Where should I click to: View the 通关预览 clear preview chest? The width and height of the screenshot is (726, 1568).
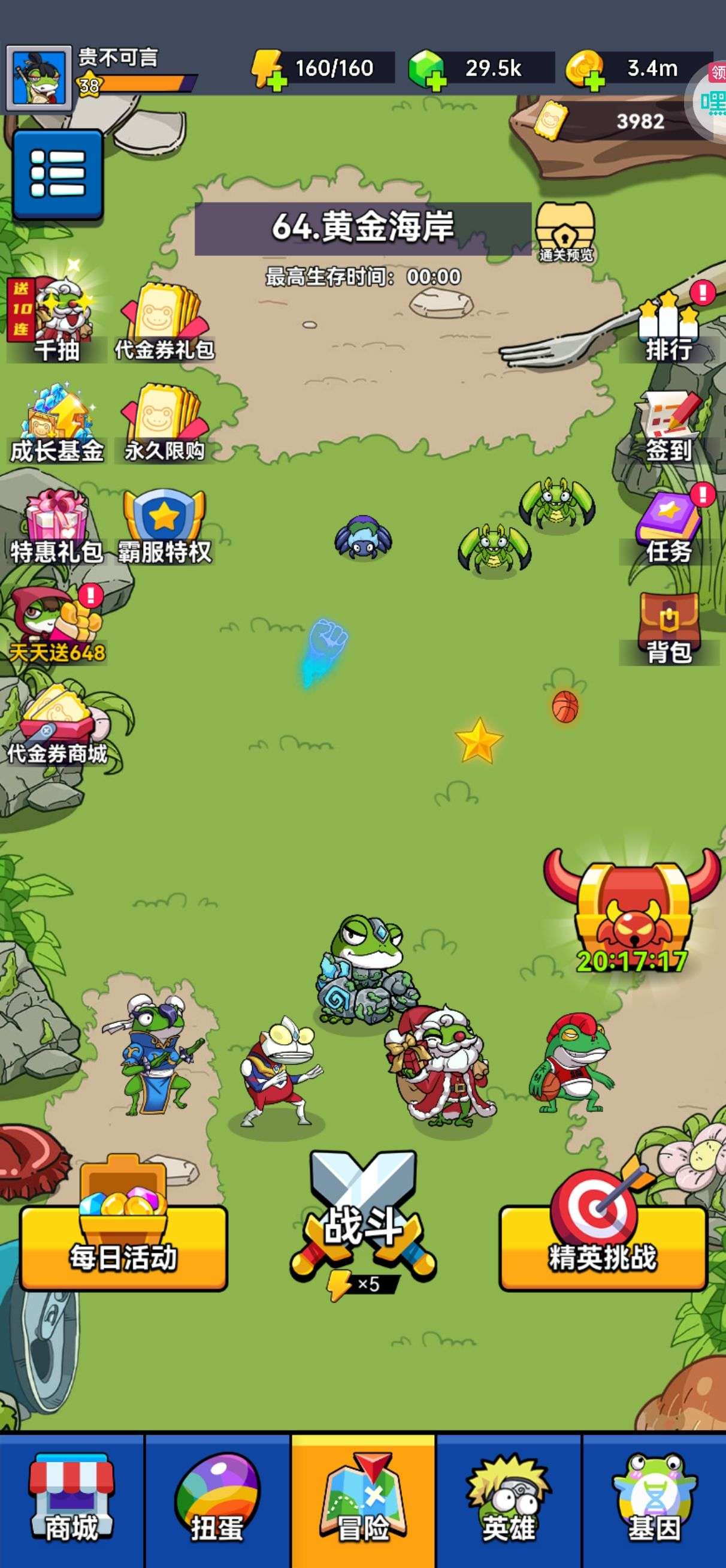pyautogui.click(x=565, y=232)
